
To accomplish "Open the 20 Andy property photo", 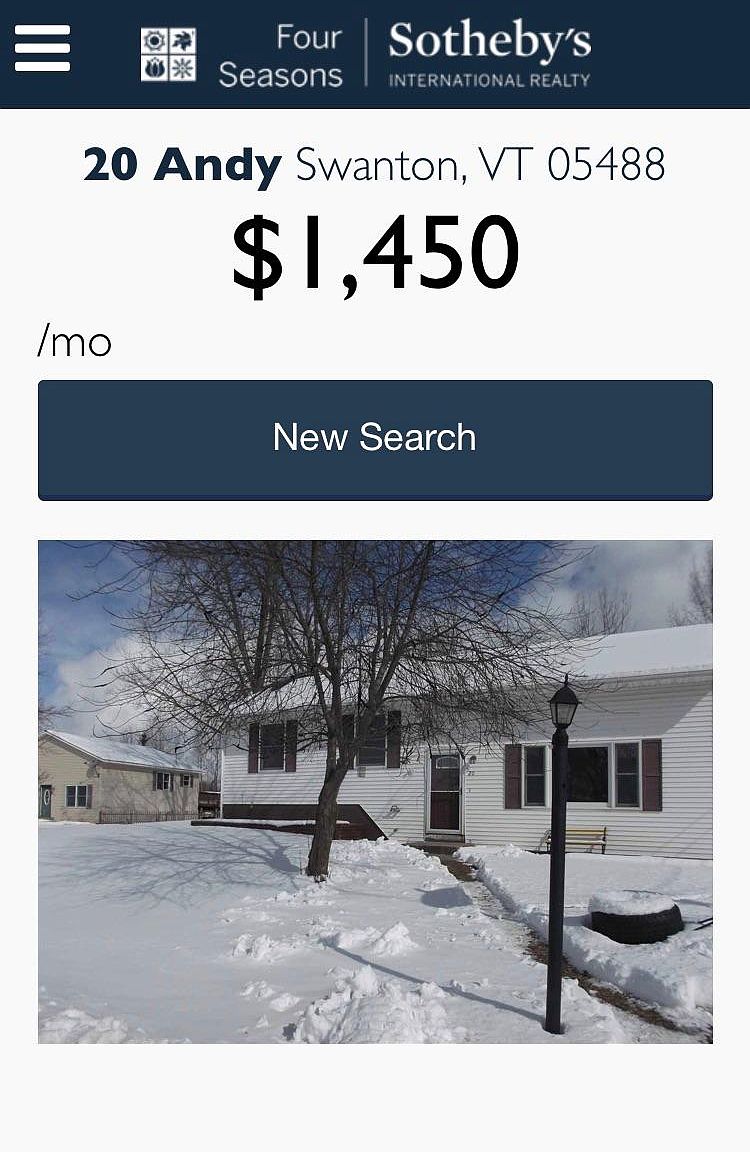I will 375,791.
